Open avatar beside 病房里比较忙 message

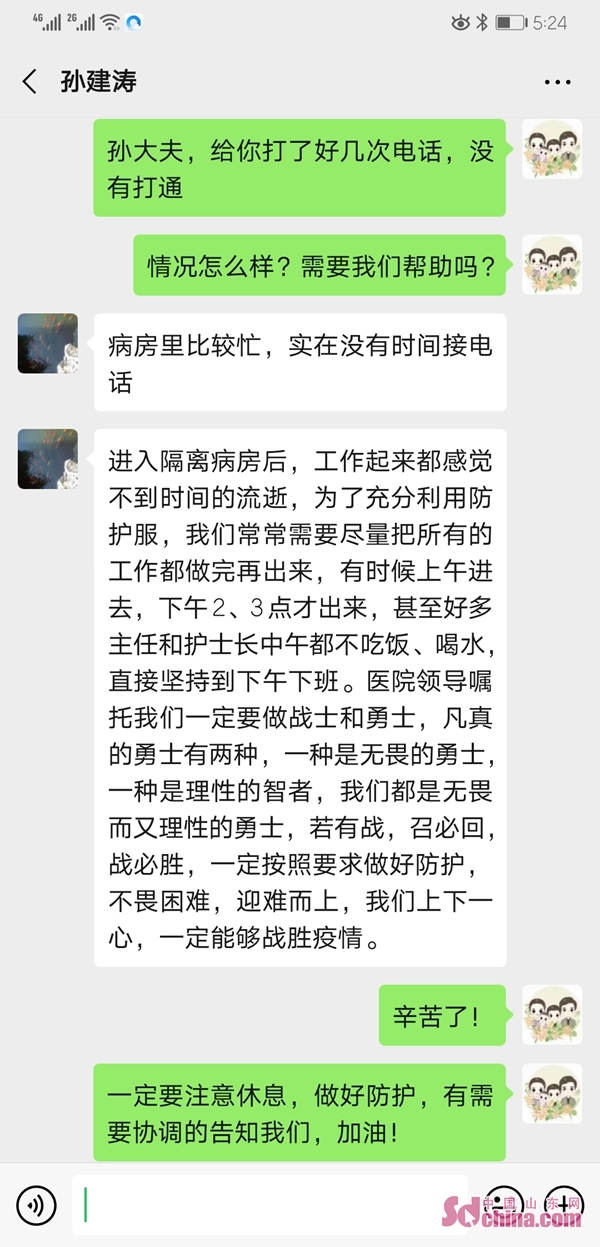[47, 343]
